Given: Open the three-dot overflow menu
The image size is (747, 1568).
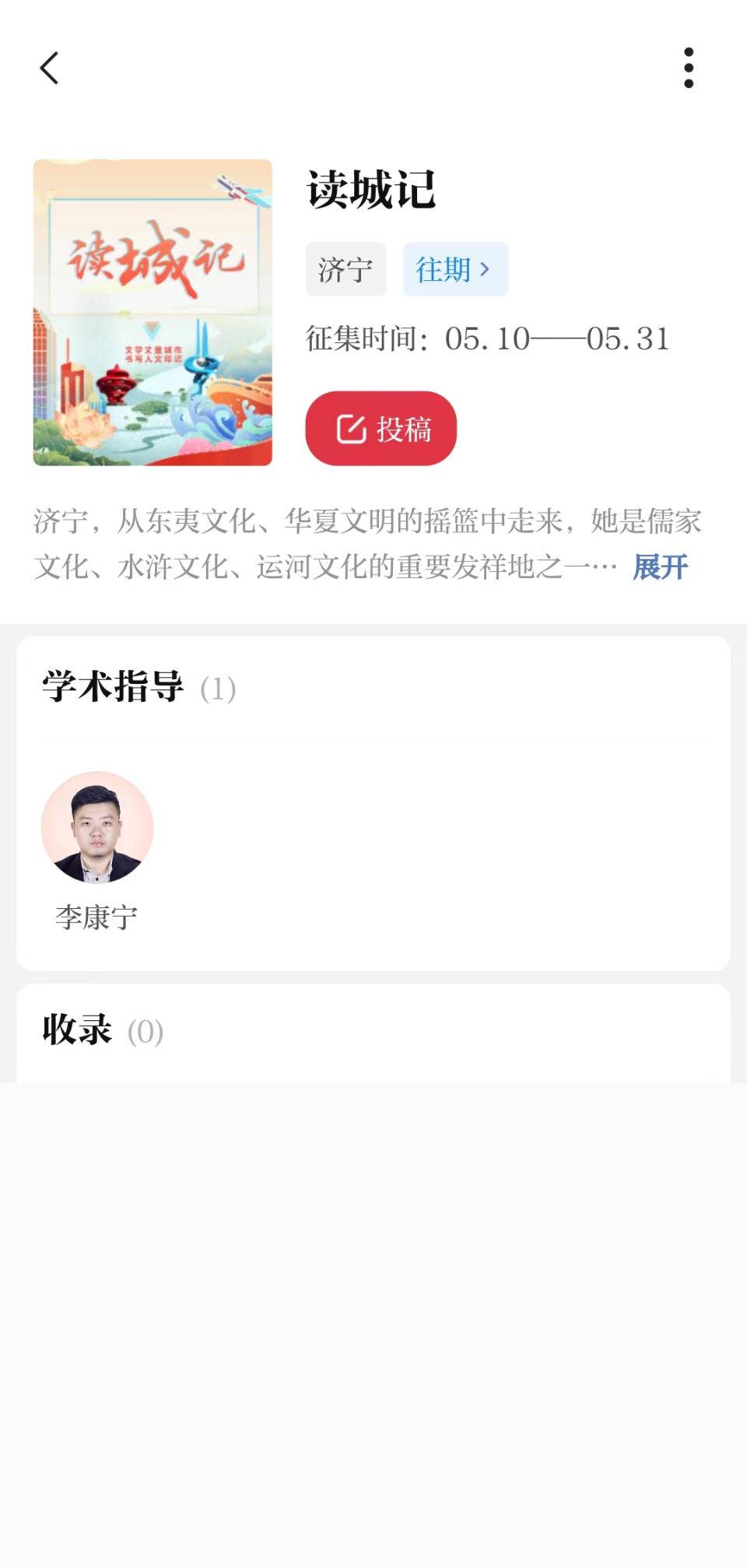Looking at the screenshot, I should tap(689, 68).
